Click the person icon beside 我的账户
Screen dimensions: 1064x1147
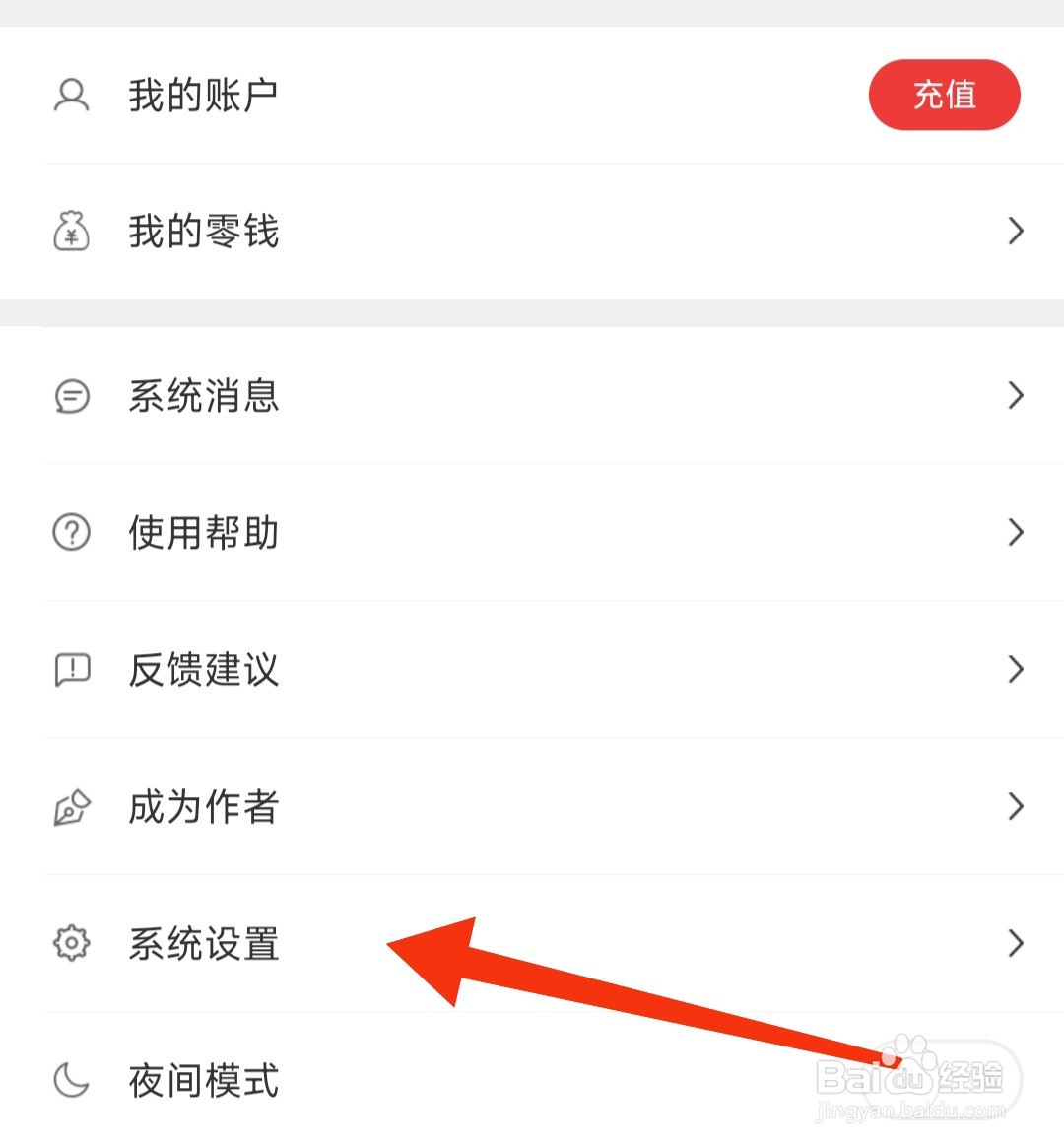coord(70,94)
